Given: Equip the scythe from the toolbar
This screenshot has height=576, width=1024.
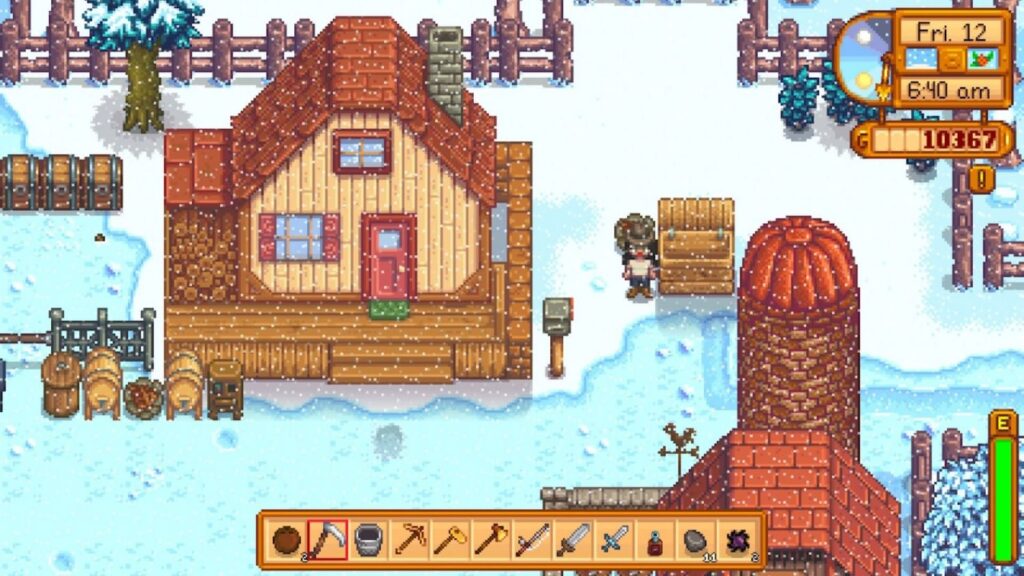Looking at the screenshot, I should pos(326,541).
